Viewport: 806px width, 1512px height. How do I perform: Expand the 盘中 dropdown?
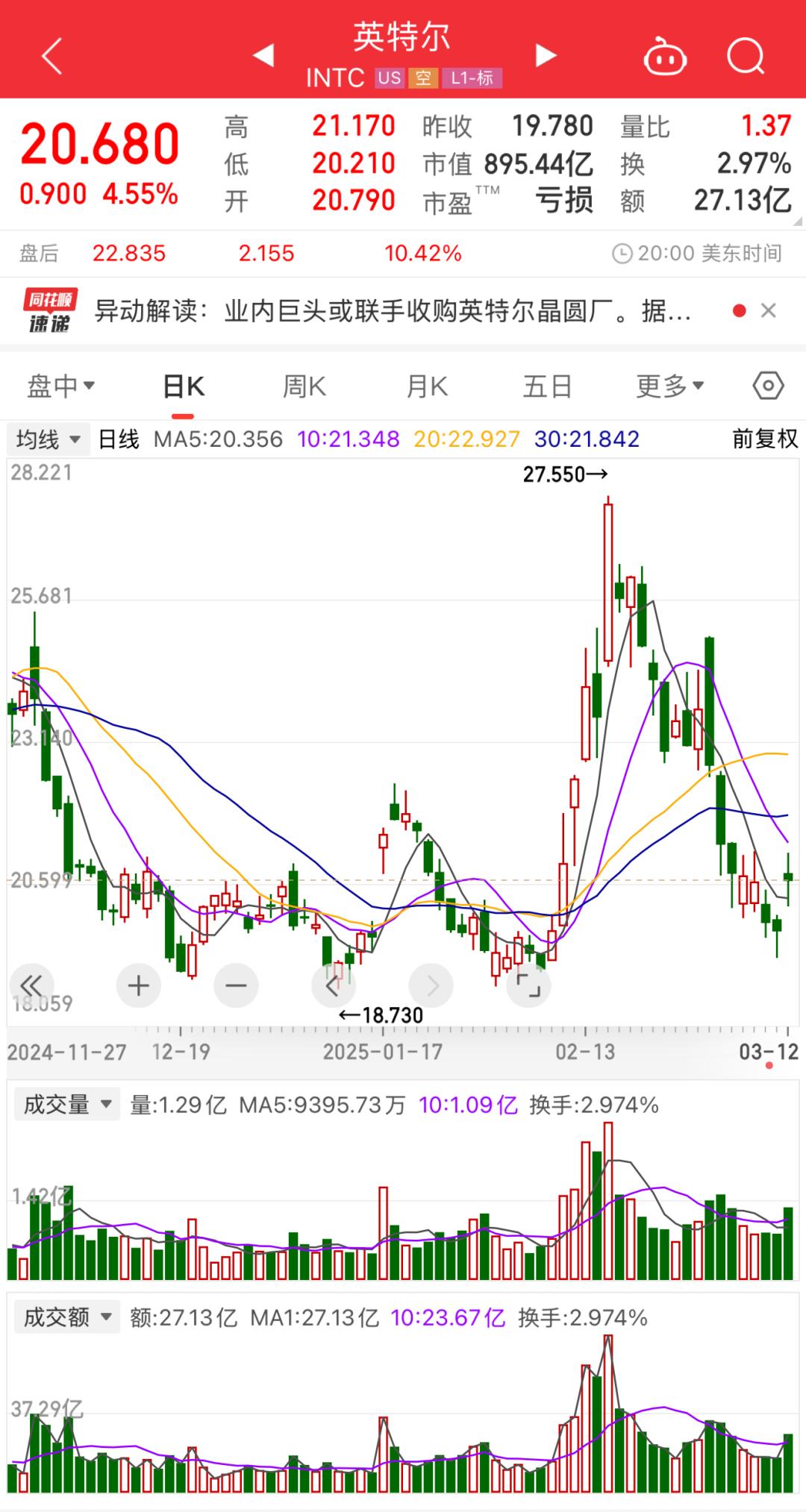[x=61, y=386]
